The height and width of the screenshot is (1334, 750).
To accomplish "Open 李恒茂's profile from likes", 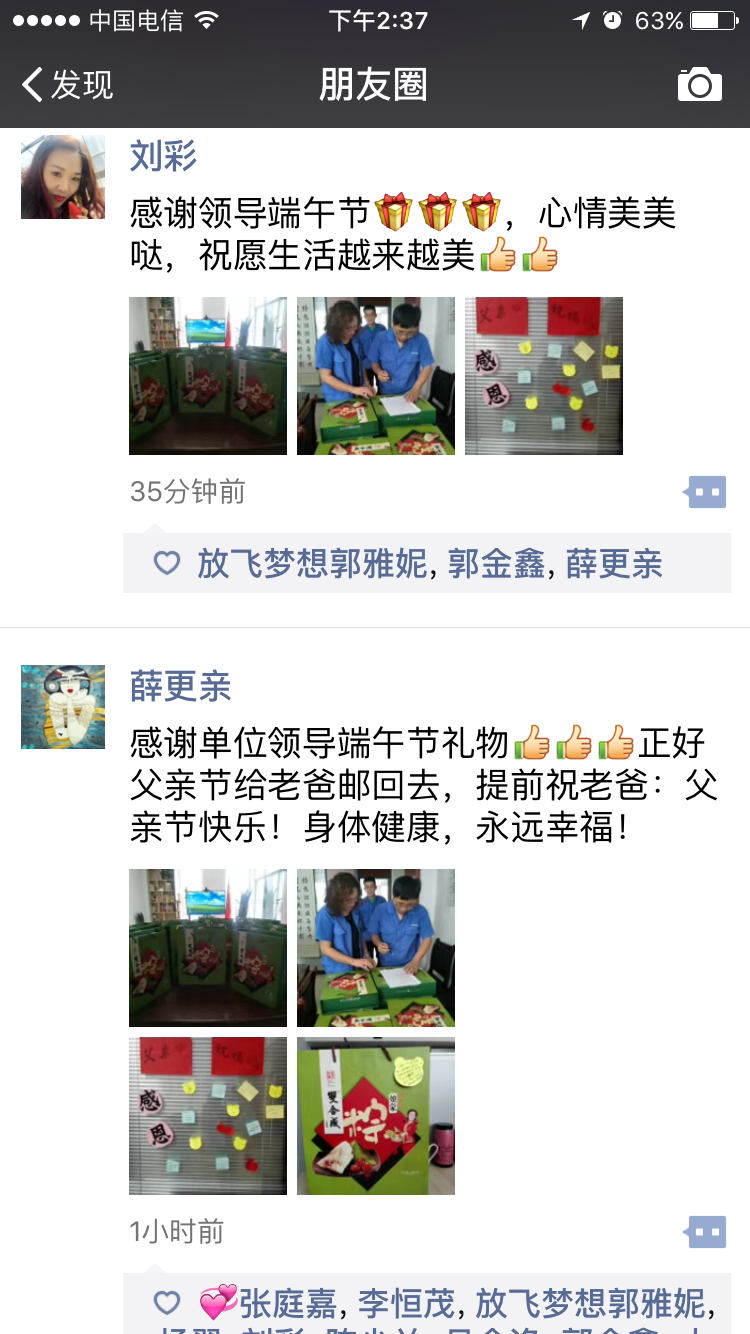I will [x=407, y=1304].
